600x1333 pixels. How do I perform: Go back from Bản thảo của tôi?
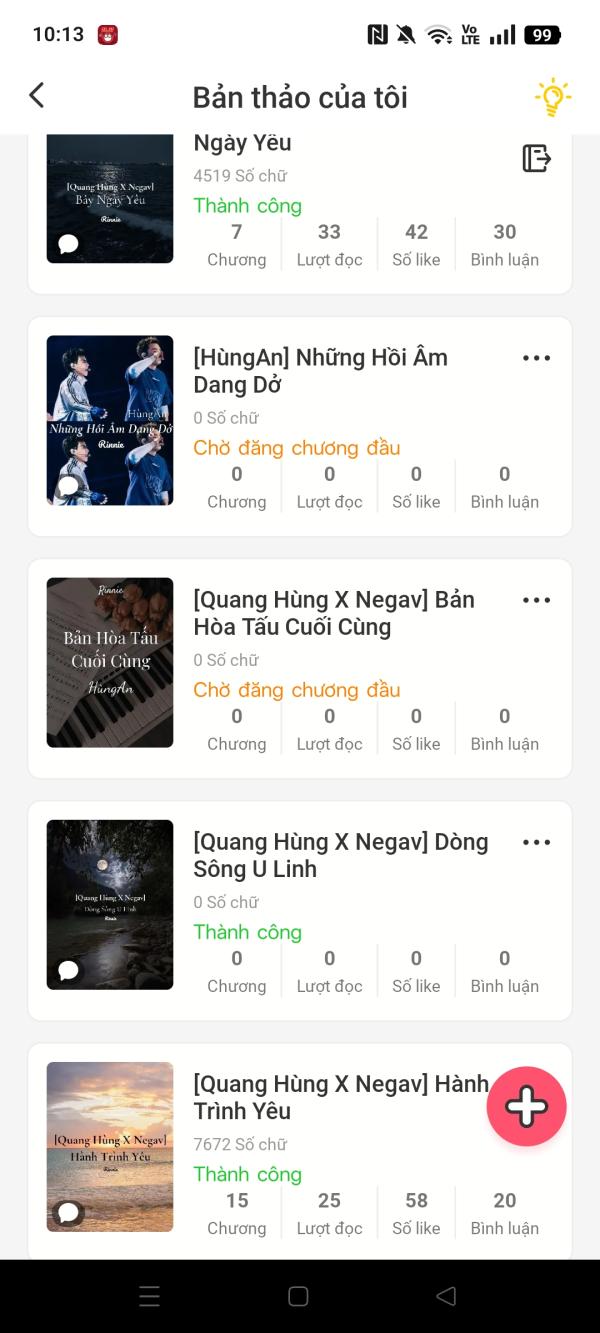37,96
